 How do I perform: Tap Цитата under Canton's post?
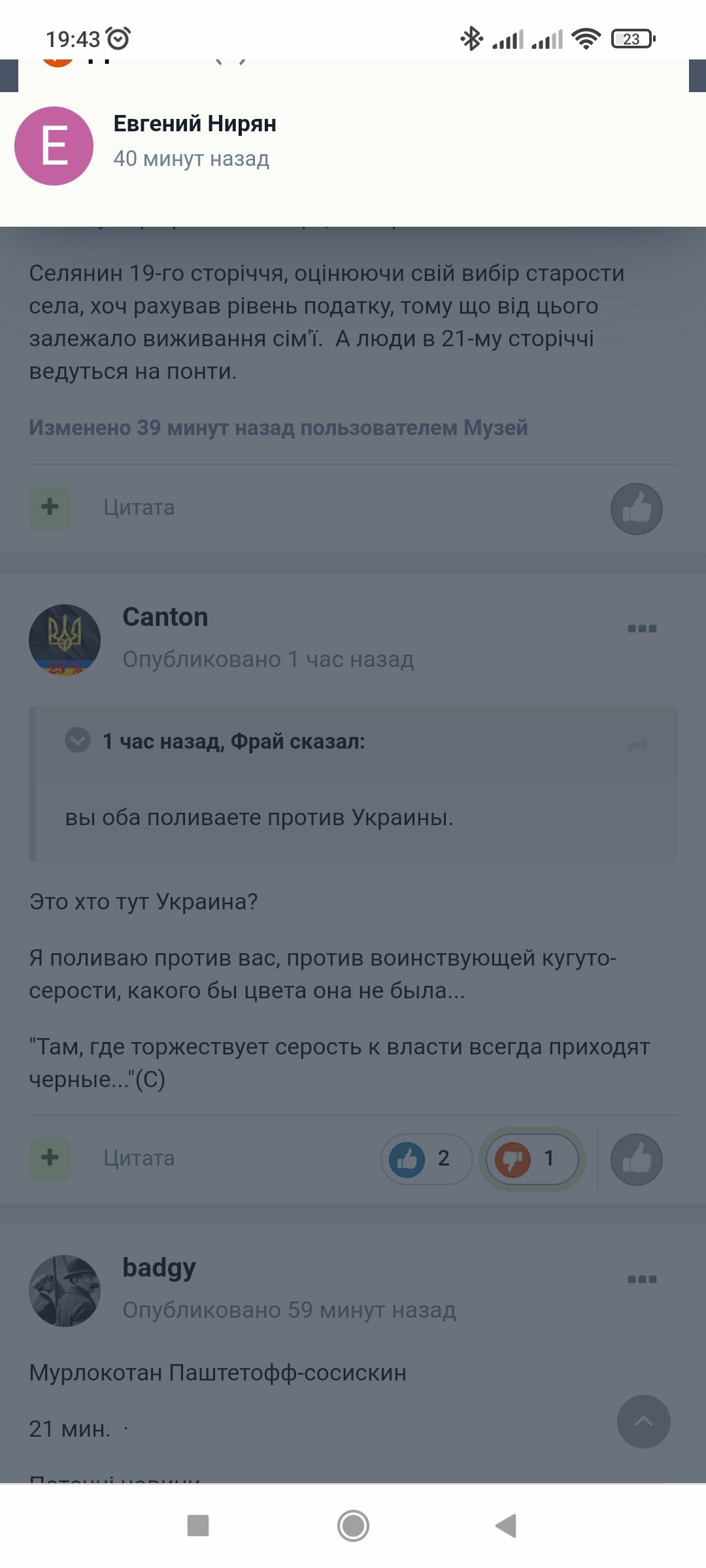click(x=139, y=1158)
